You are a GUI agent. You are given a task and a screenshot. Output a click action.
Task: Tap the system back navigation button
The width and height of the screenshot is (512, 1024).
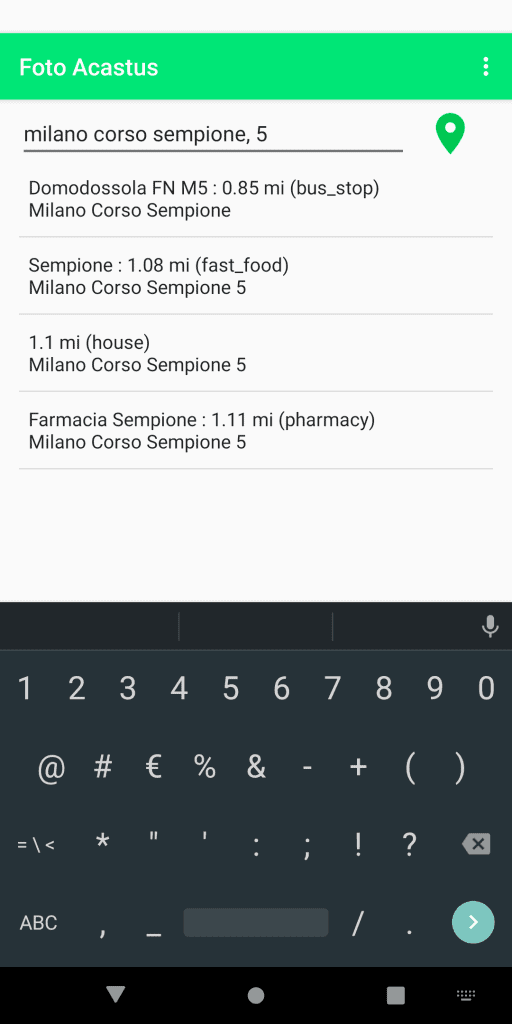(x=116, y=995)
